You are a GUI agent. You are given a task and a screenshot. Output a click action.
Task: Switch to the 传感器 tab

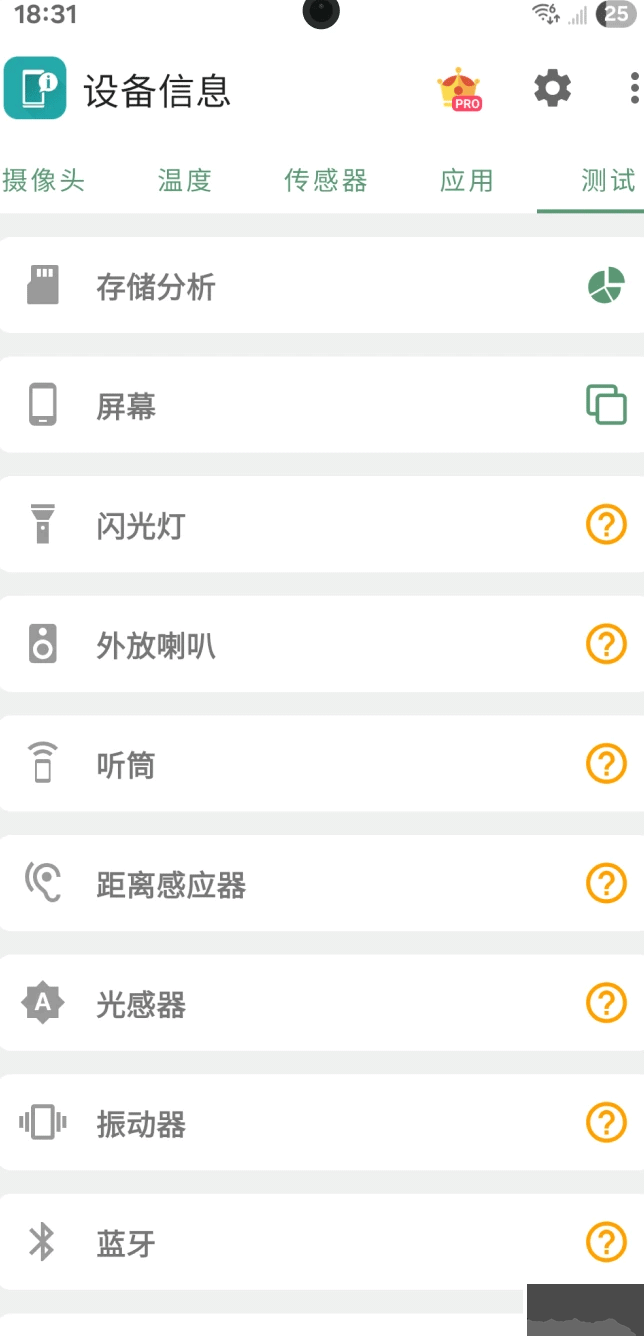point(326,181)
